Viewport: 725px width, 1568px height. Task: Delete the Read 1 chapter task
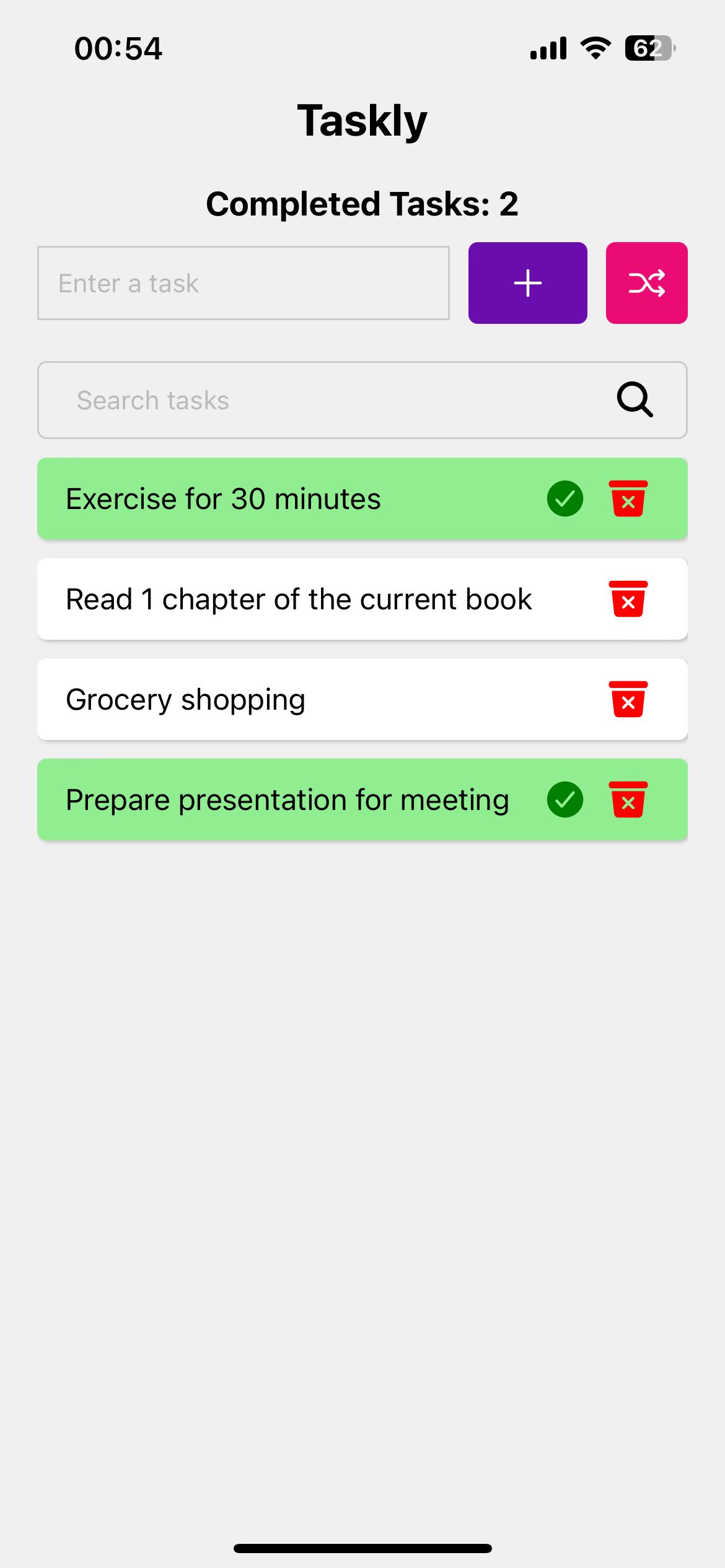(628, 599)
